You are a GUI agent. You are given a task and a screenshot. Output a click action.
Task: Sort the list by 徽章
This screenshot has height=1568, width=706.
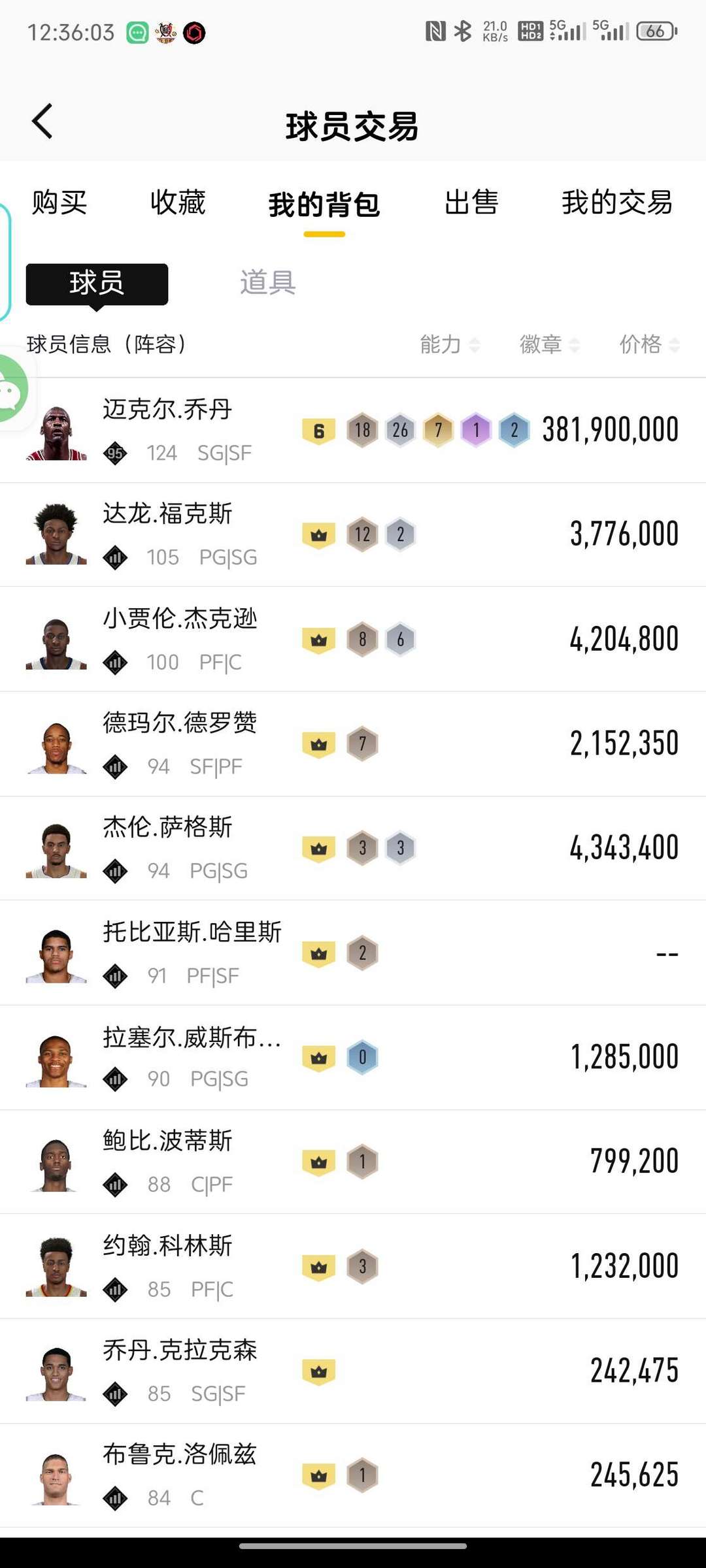(549, 344)
